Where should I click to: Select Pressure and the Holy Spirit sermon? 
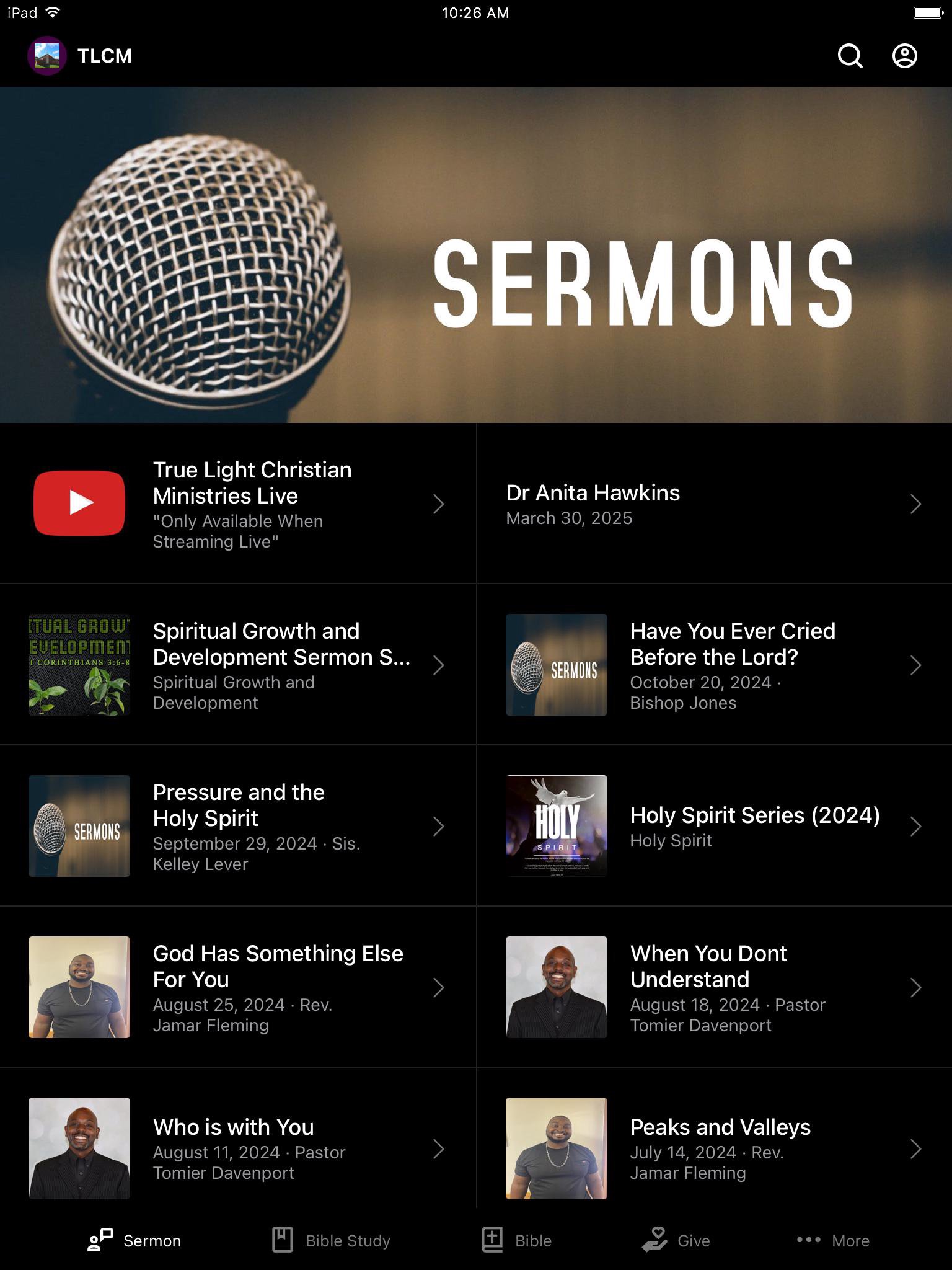tap(238, 826)
